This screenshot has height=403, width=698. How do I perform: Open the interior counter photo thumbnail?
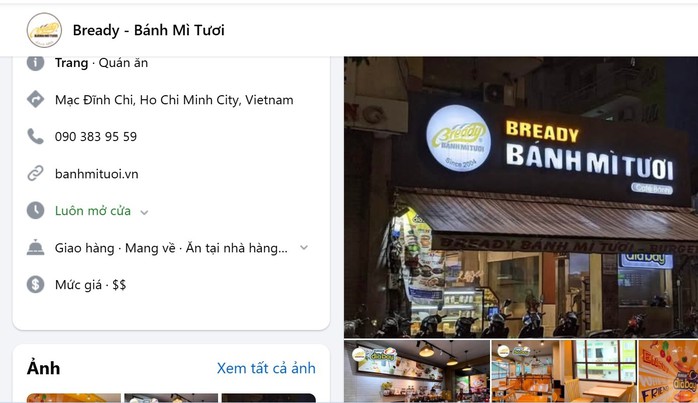point(416,371)
